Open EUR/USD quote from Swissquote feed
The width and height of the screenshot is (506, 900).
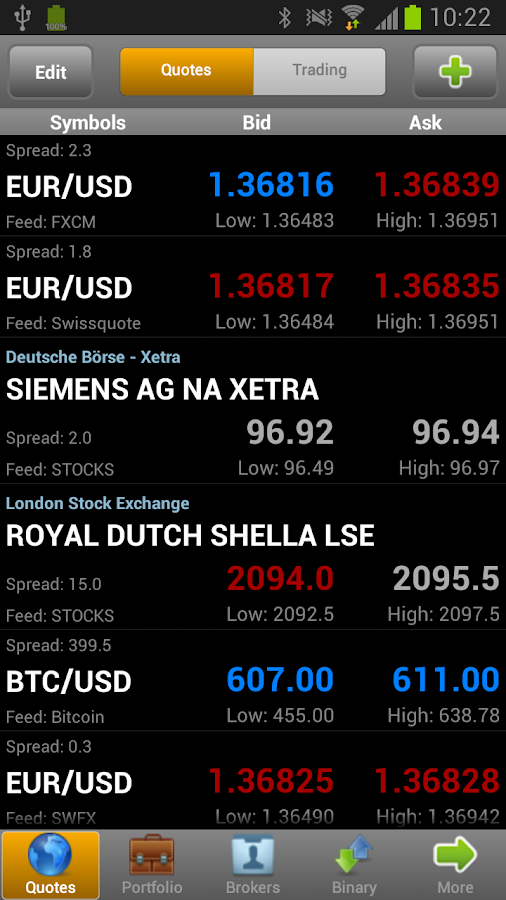click(253, 287)
